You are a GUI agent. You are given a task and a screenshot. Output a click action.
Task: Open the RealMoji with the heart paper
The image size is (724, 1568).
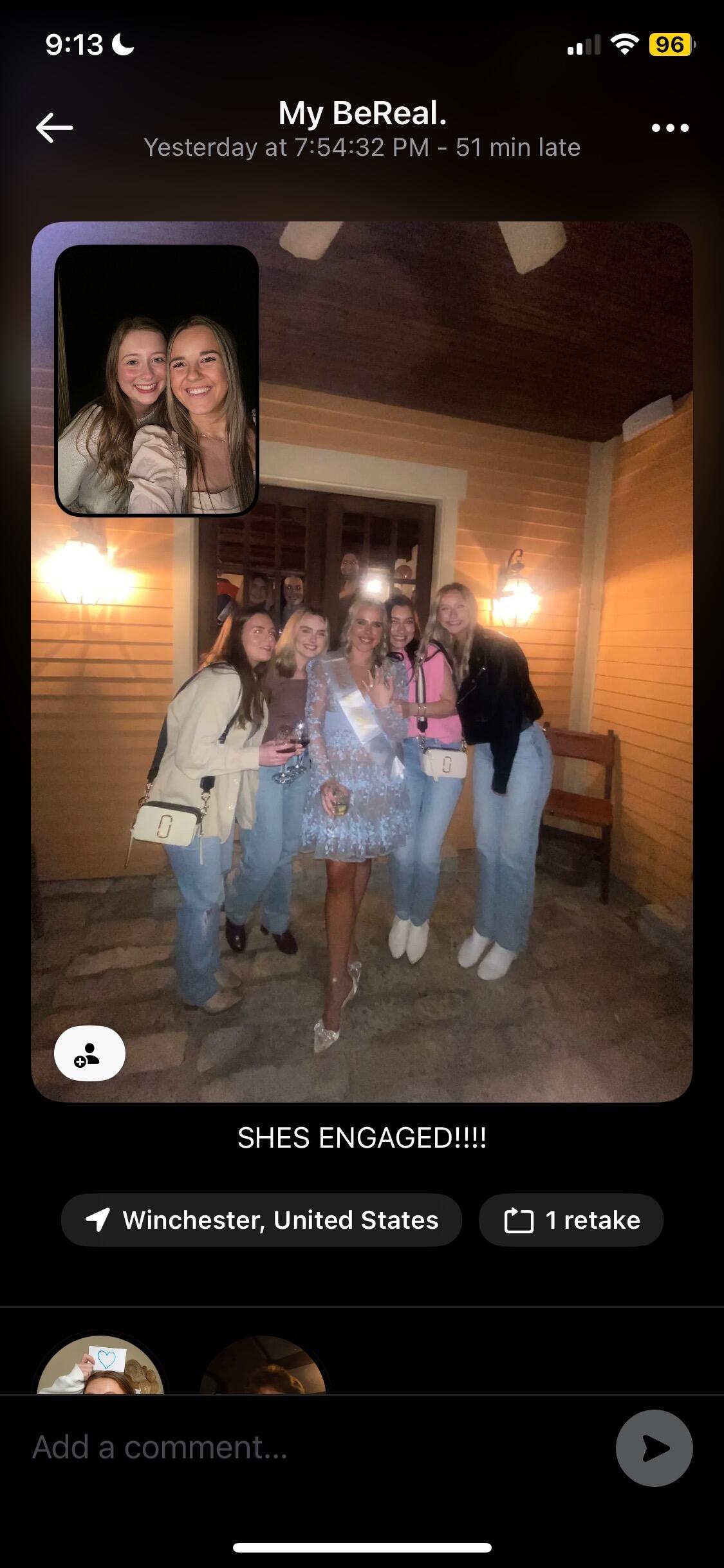(100, 1366)
